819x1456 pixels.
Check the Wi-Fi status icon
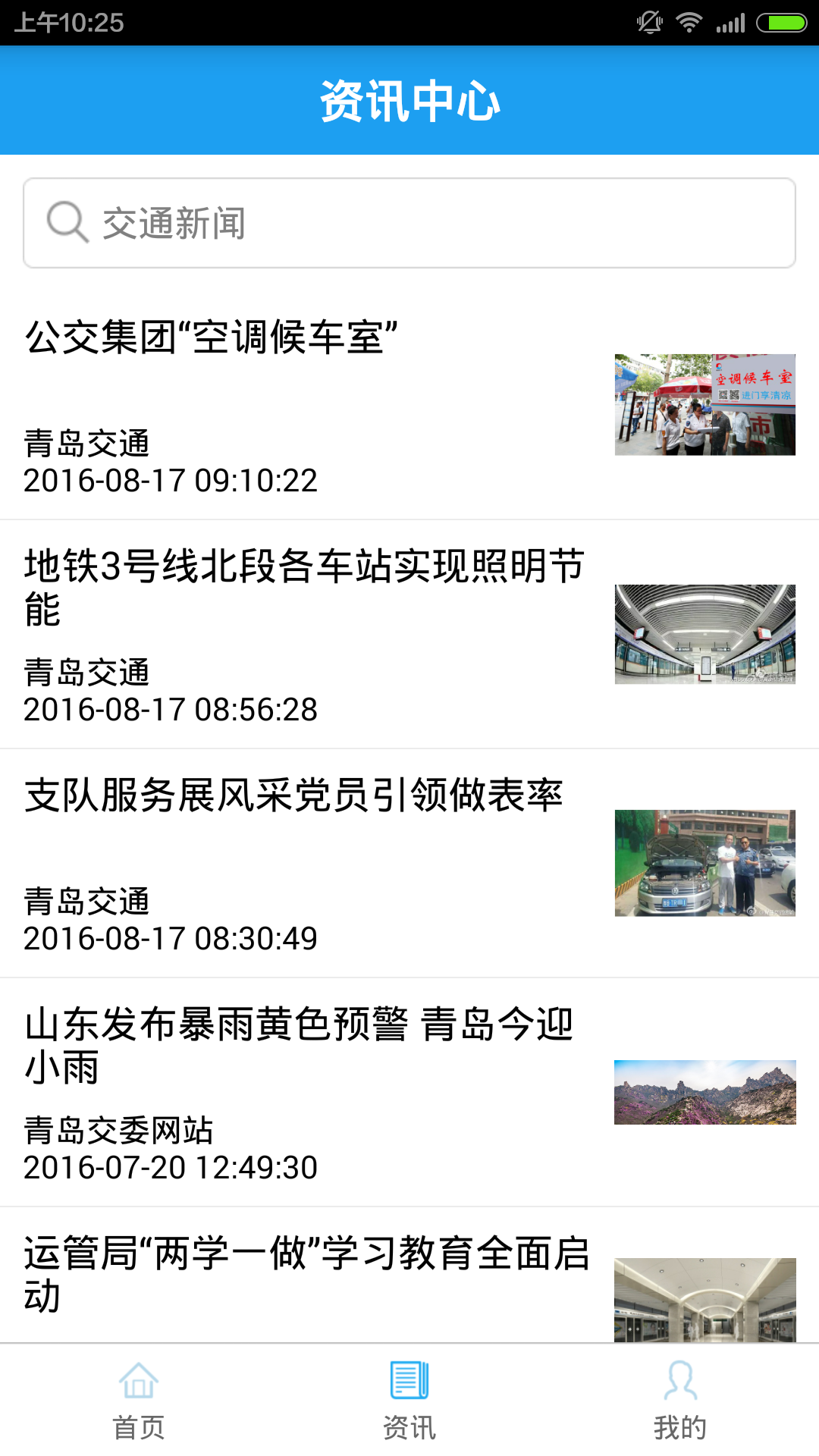point(690,23)
